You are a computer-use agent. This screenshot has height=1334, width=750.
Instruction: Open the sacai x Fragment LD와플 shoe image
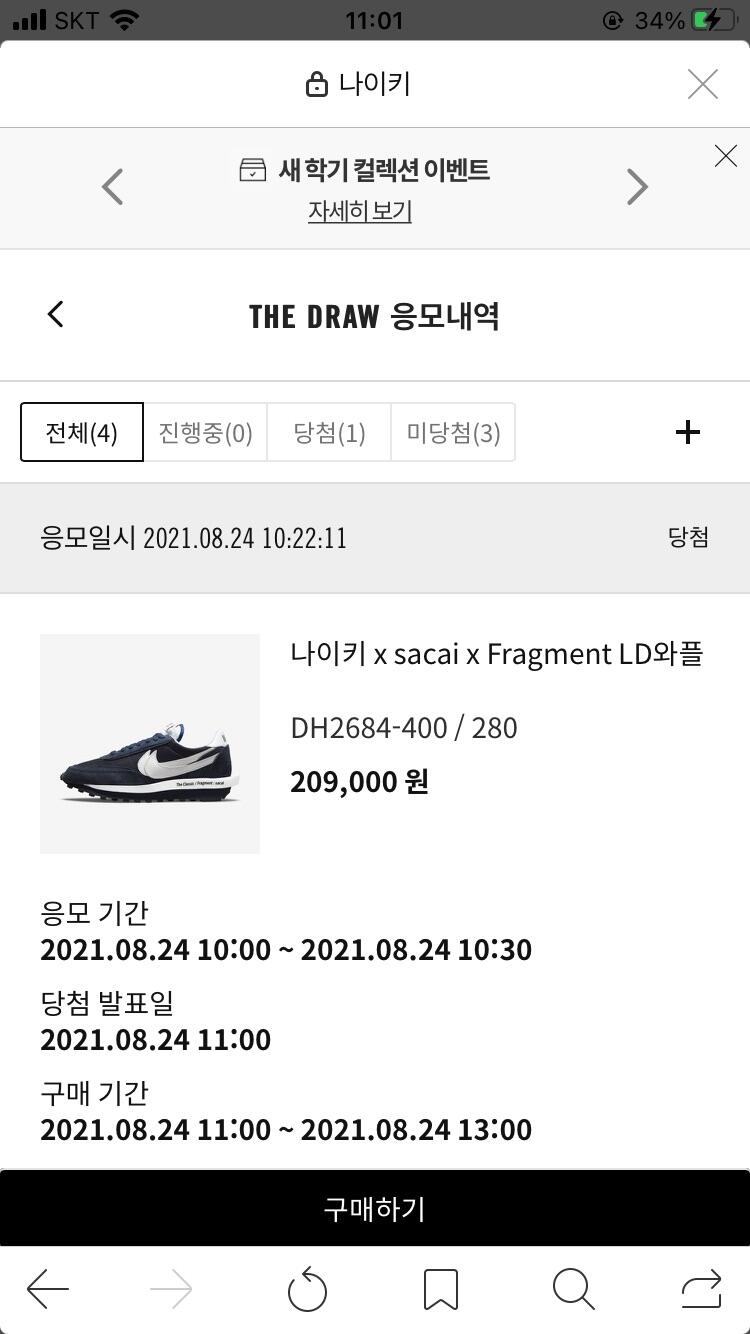[x=150, y=744]
